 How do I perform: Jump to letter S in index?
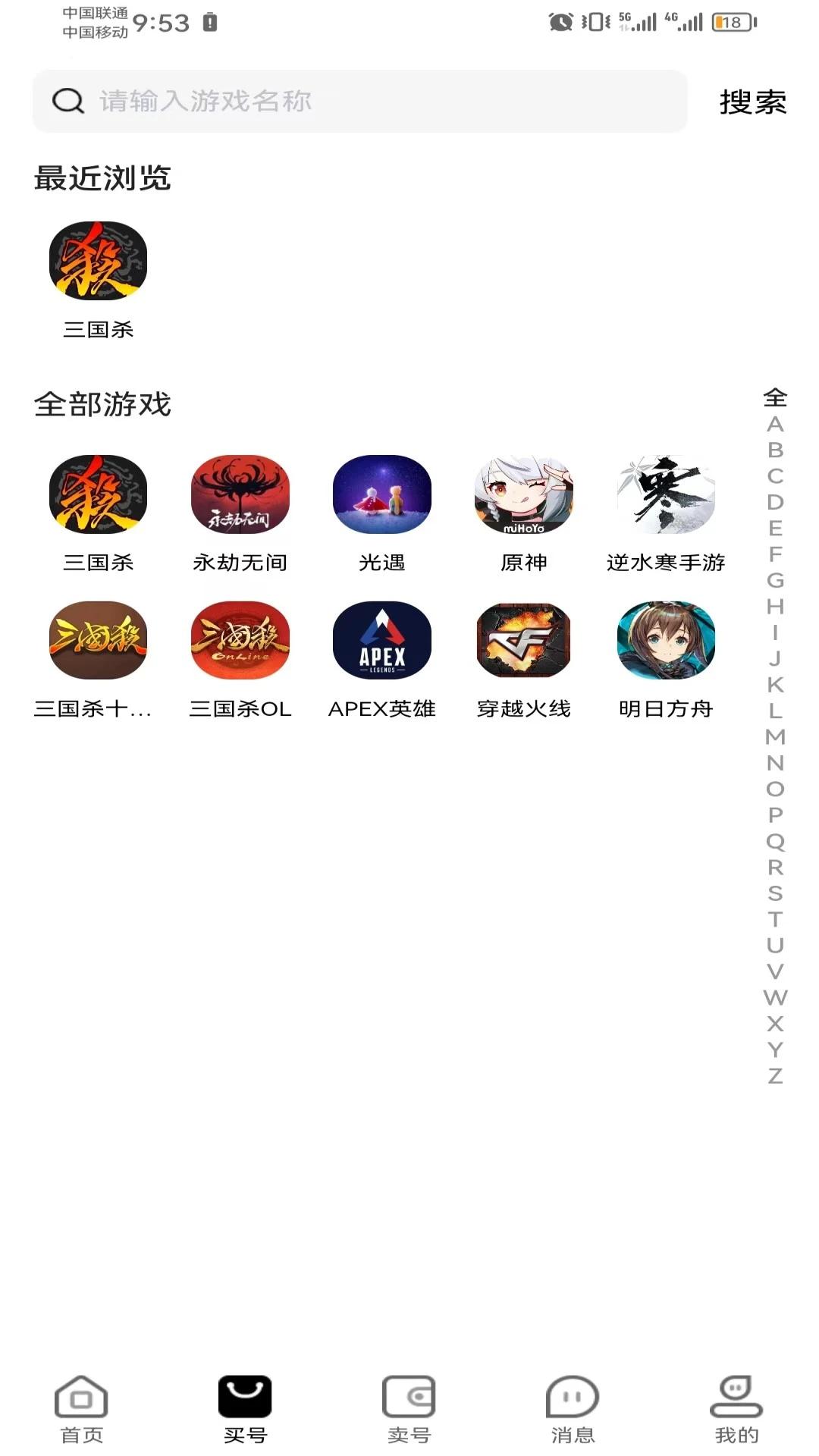pos(775,893)
